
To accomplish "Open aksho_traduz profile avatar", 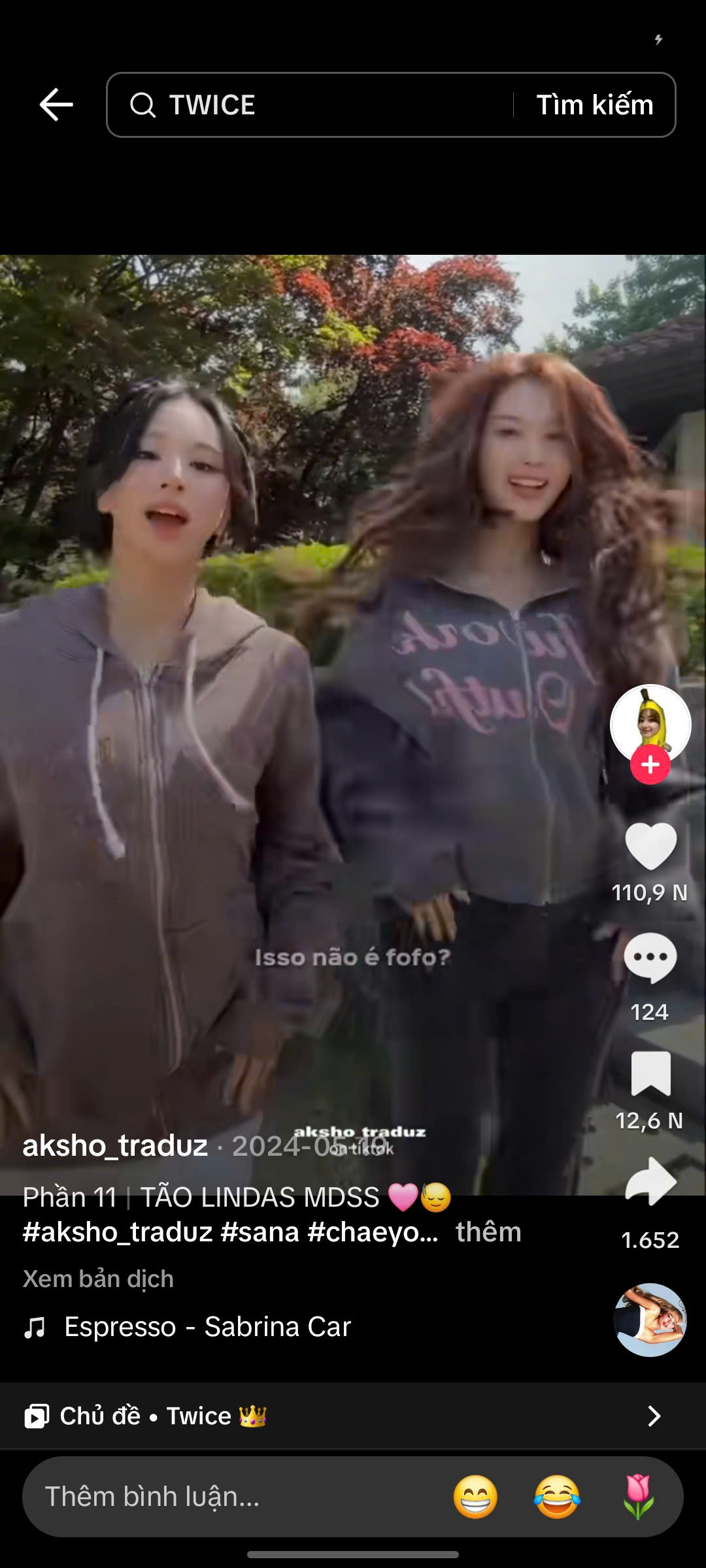I will pyautogui.click(x=650, y=722).
